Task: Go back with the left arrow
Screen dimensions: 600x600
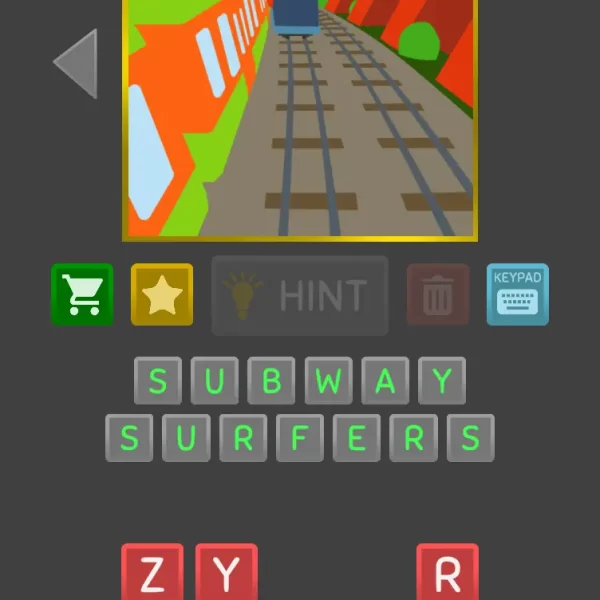Action: (x=76, y=63)
